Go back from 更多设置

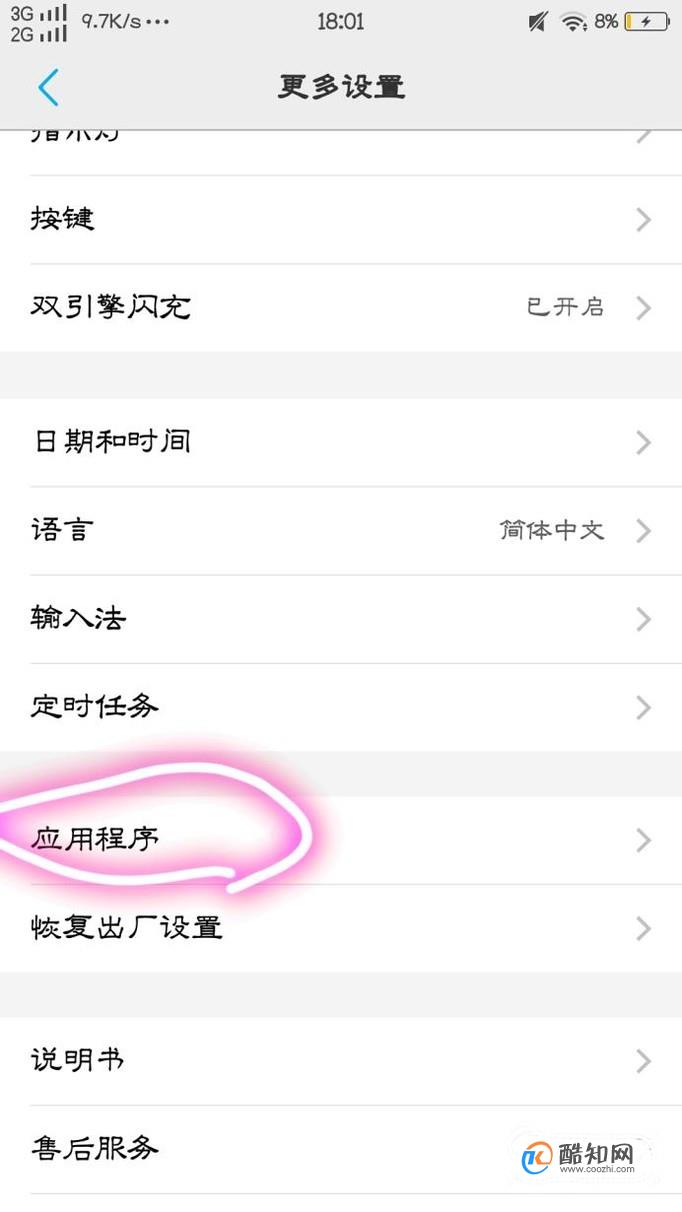(x=48, y=88)
